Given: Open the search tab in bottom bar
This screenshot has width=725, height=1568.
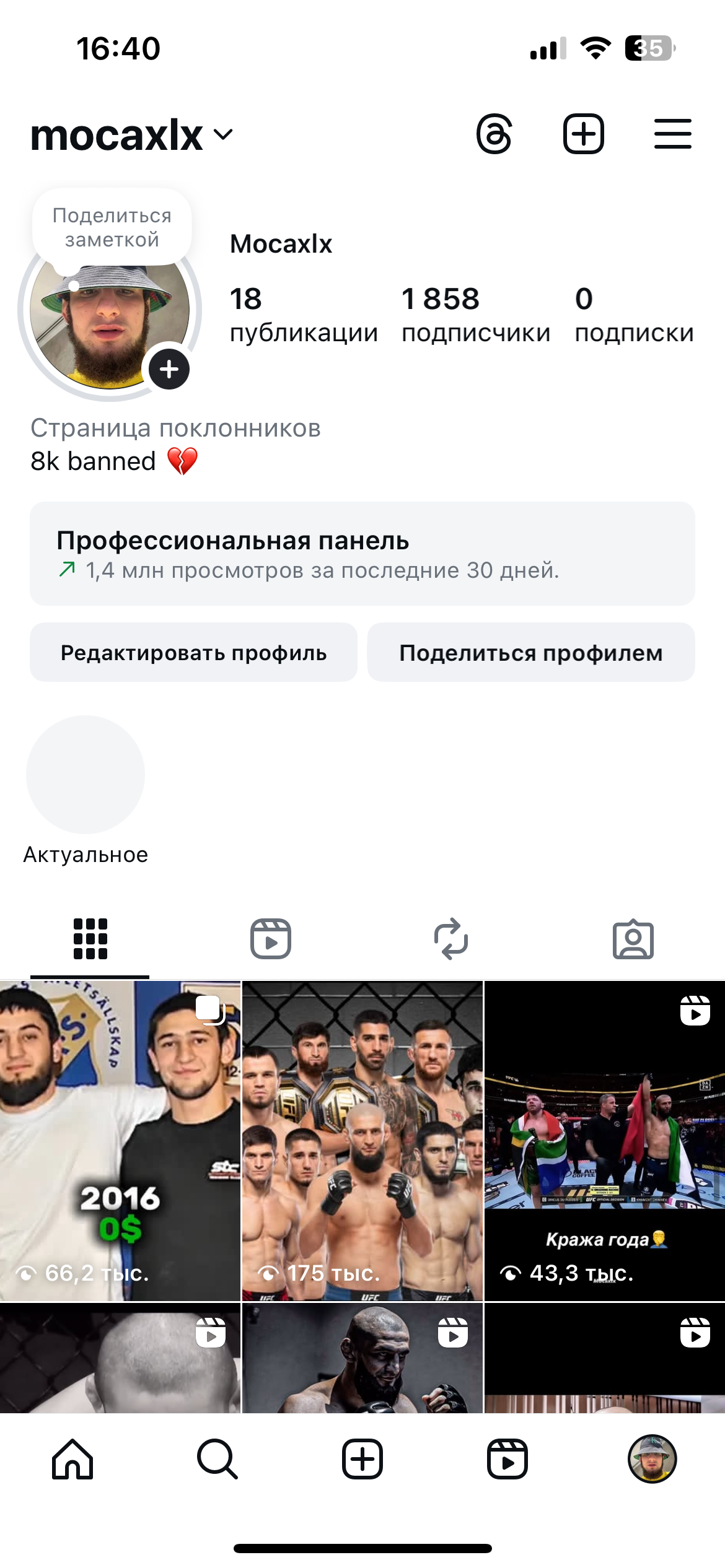Looking at the screenshot, I should (217, 1459).
